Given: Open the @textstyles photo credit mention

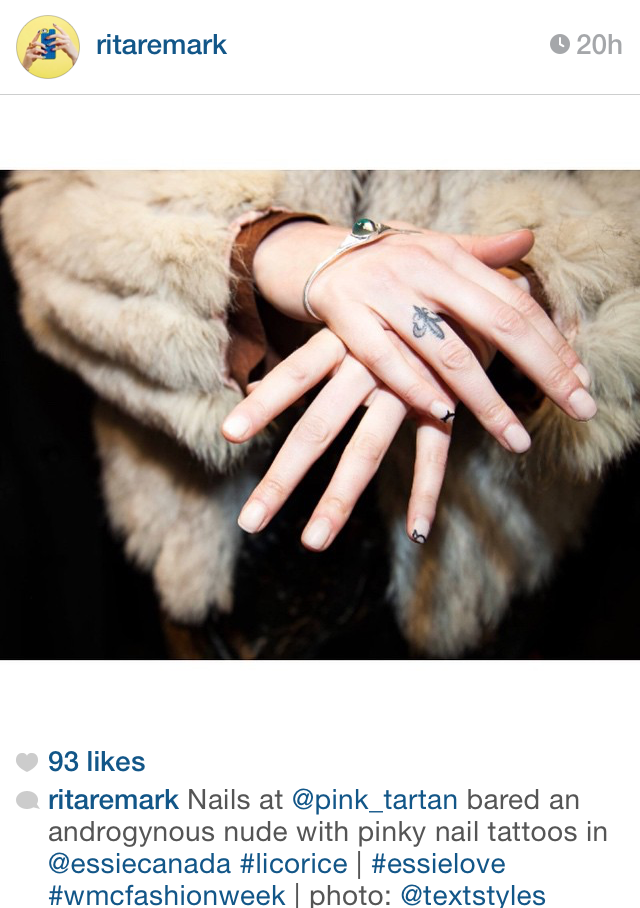Looking at the screenshot, I should [473, 894].
